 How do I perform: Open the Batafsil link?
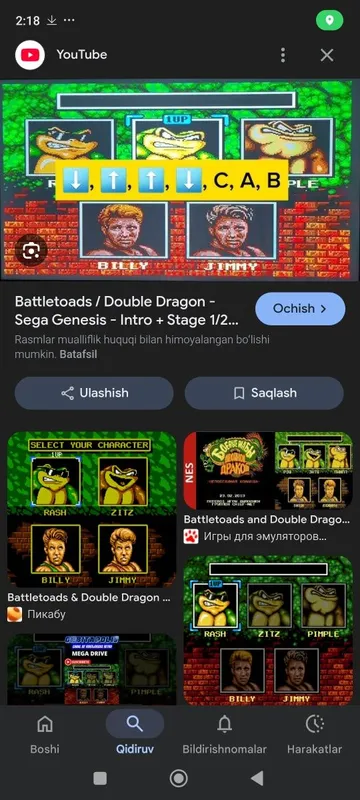click(x=78, y=355)
